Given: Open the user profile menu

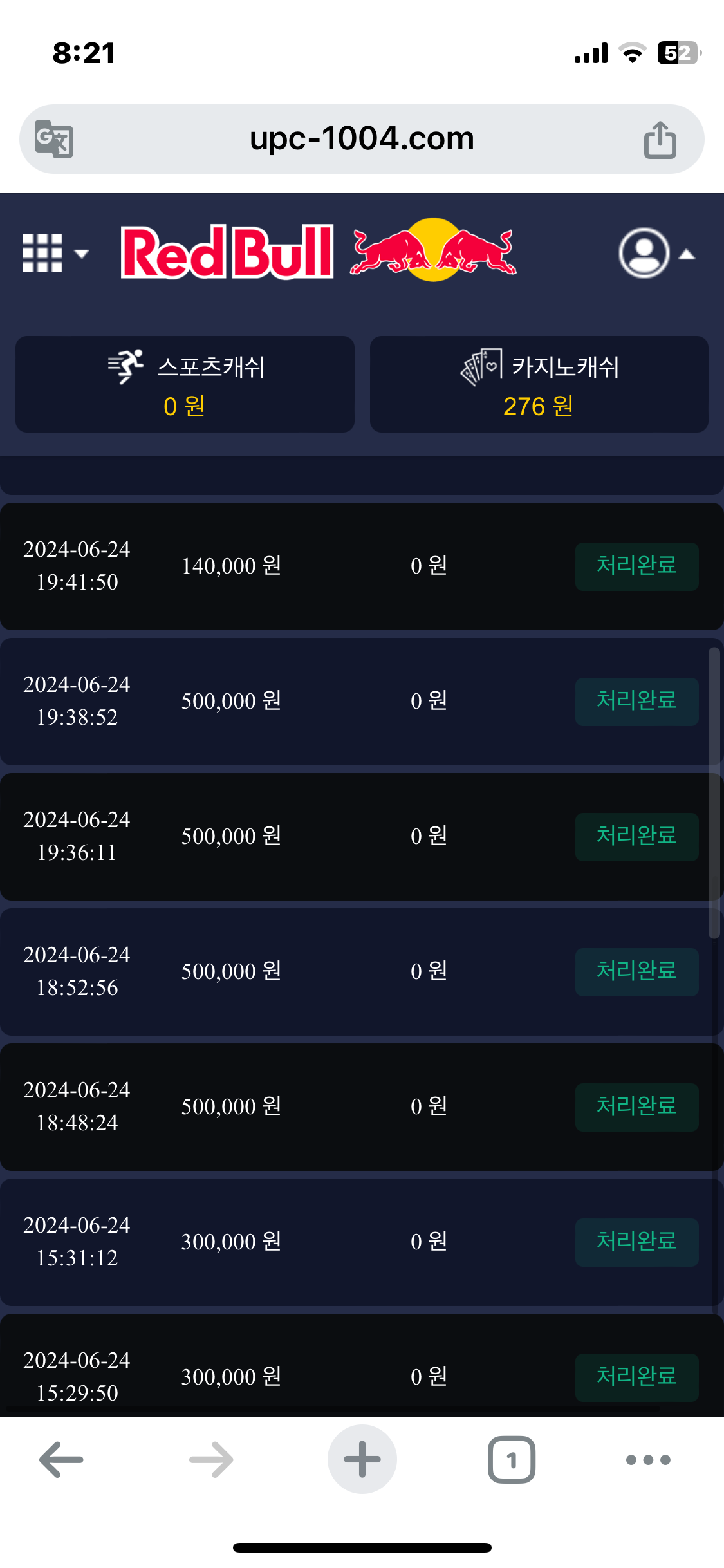Looking at the screenshot, I should (x=656, y=253).
